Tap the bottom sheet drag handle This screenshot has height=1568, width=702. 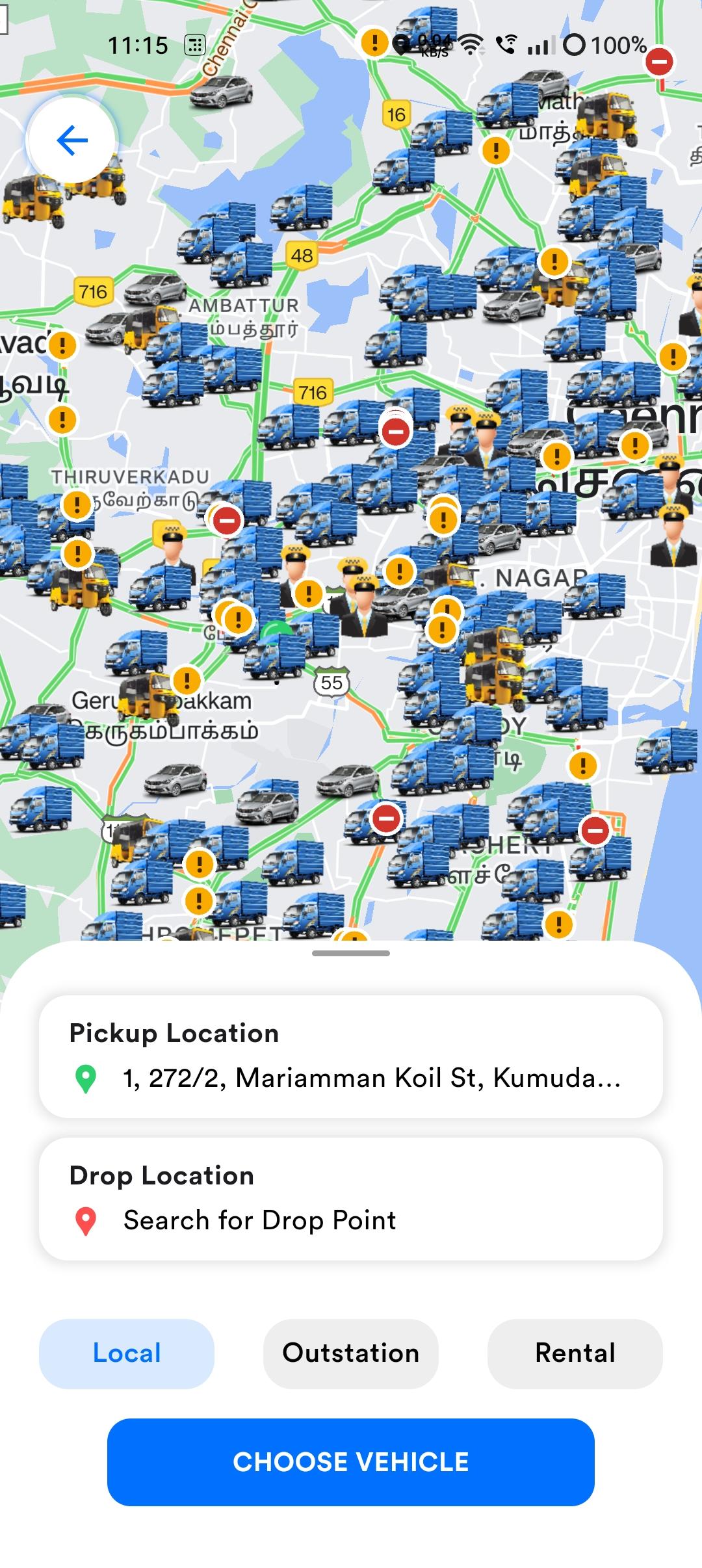click(351, 953)
